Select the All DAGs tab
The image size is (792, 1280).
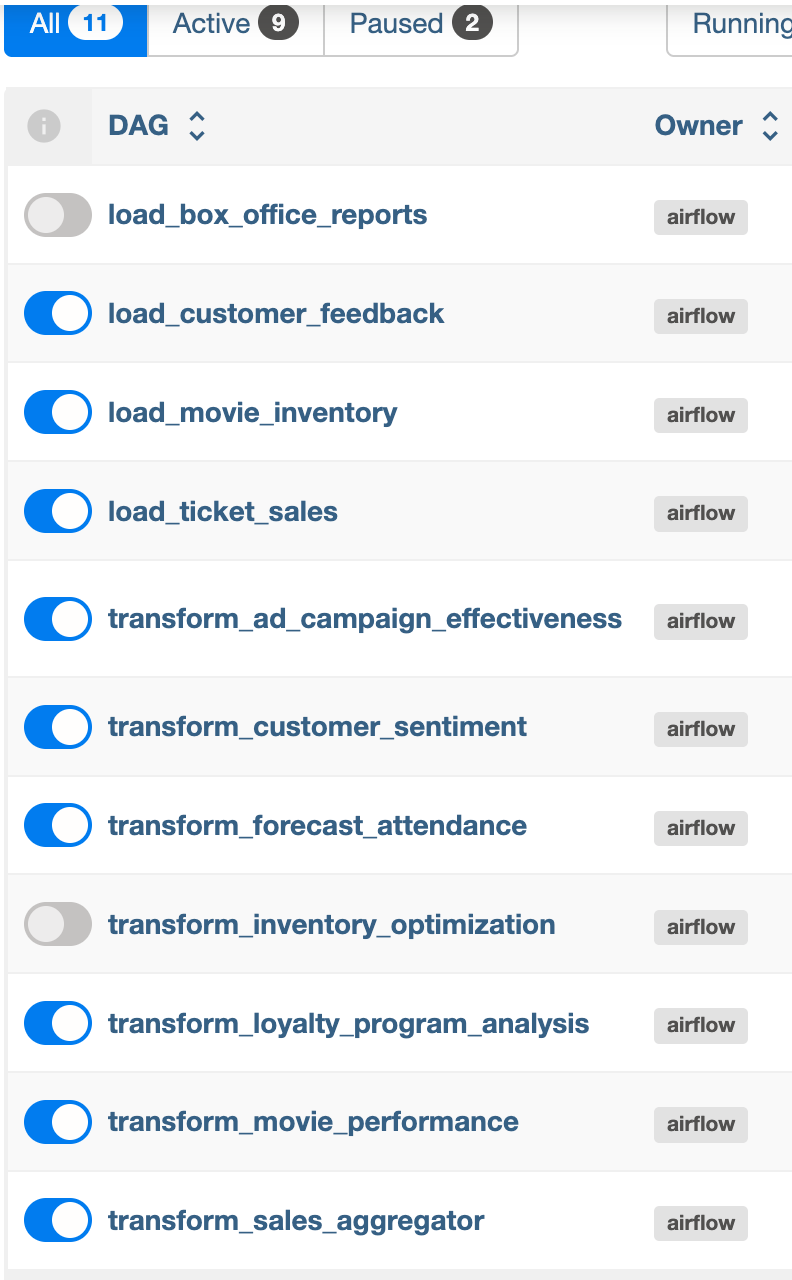tap(76, 24)
